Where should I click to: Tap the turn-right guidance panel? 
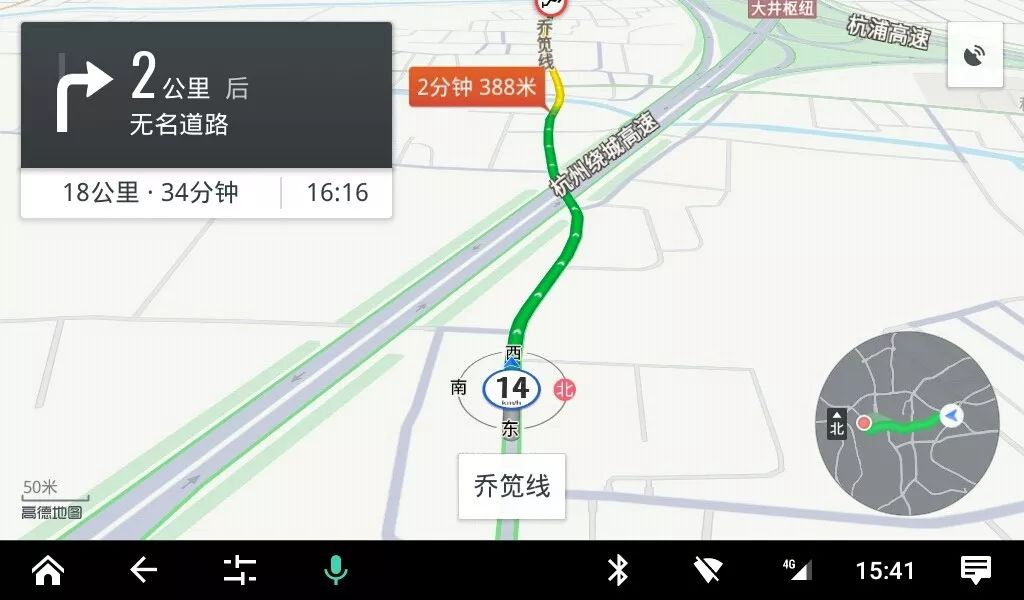tap(206, 96)
